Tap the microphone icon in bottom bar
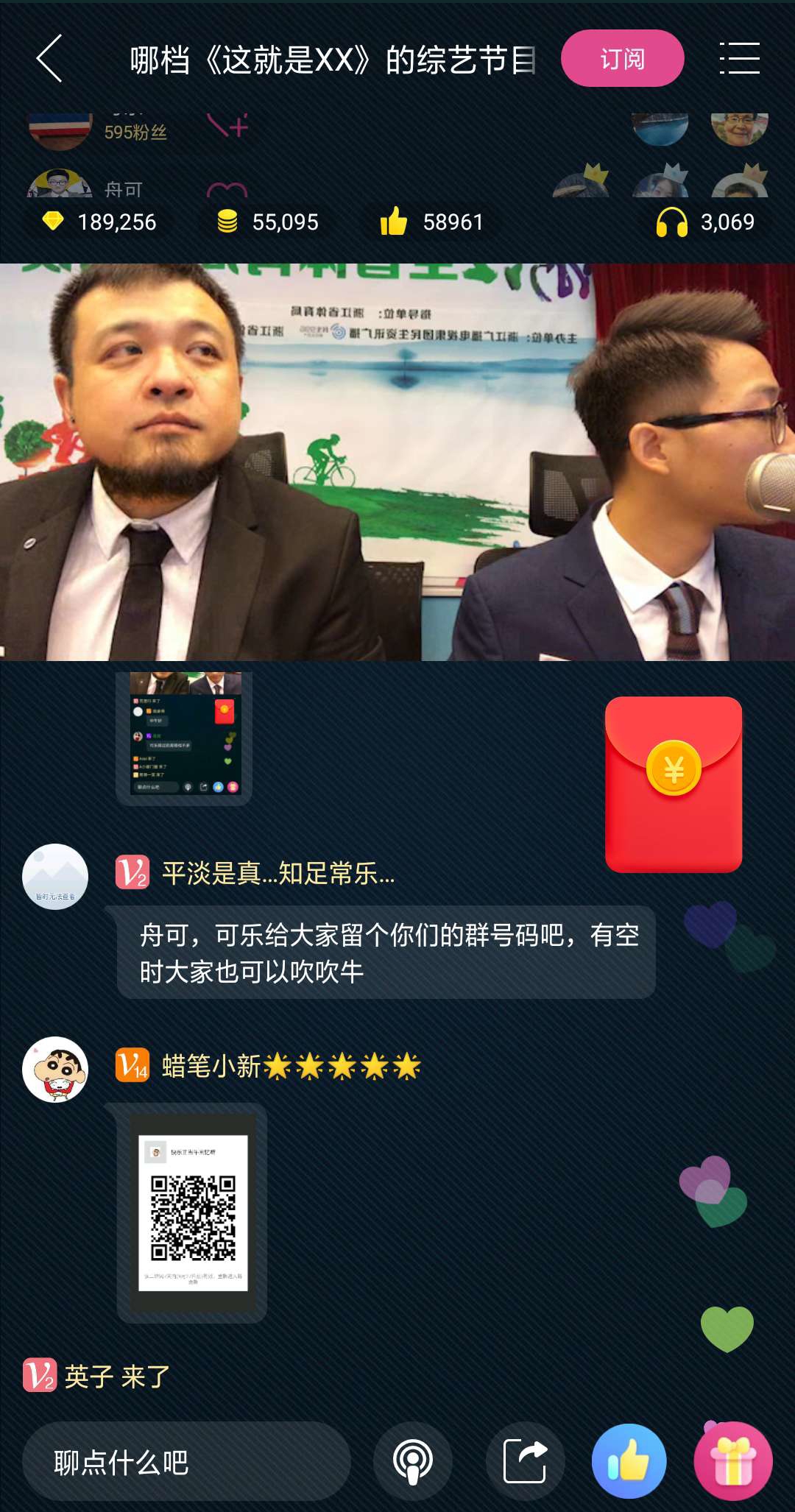The image size is (795, 1512). tap(413, 1462)
